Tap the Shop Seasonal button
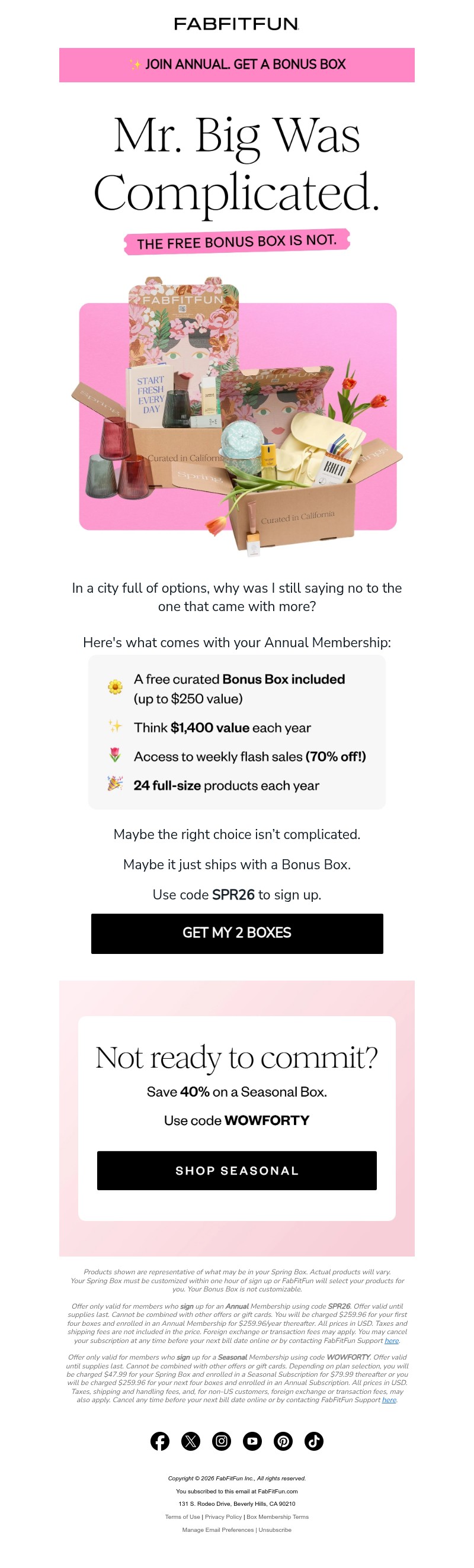This screenshot has width=474, height=1568. point(236,1170)
